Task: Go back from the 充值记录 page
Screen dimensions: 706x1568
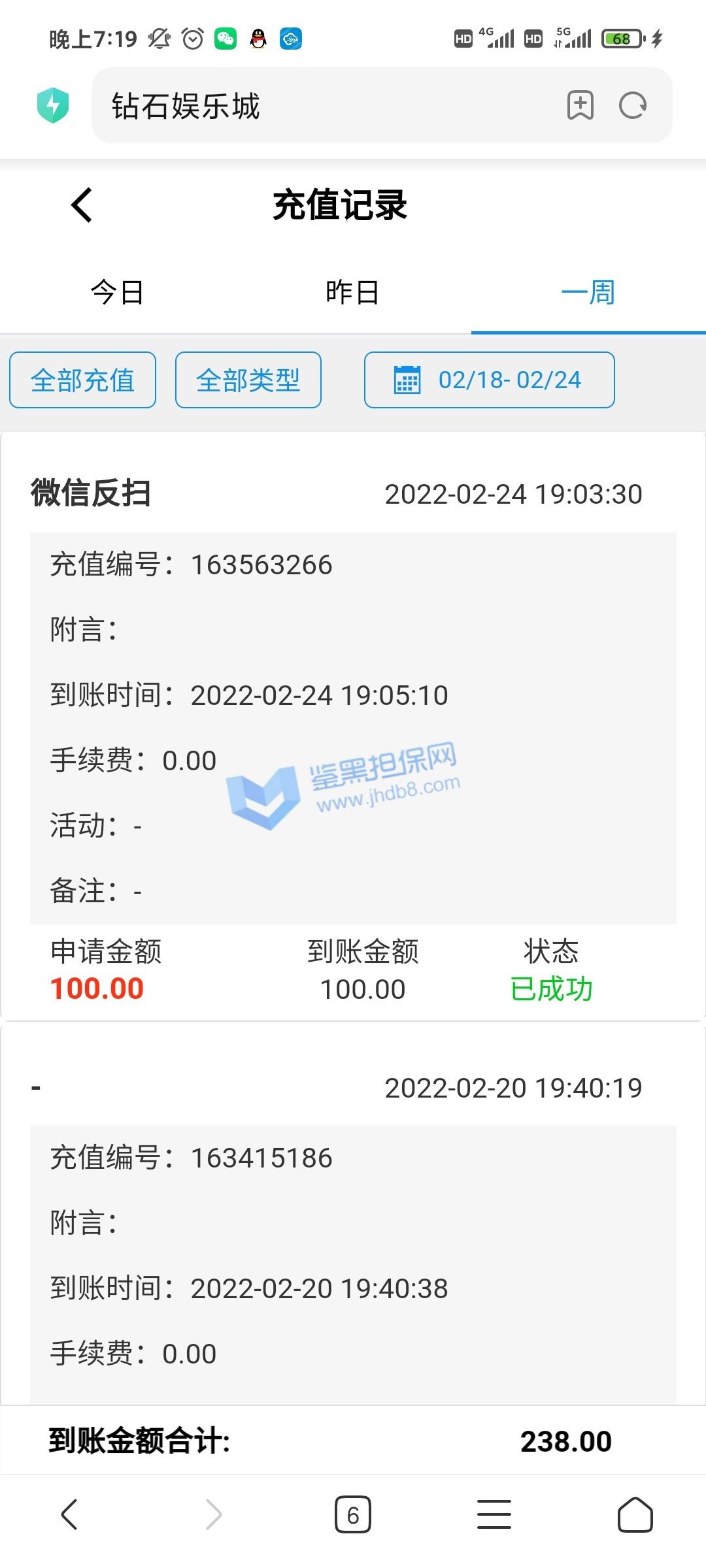Action: pos(82,205)
